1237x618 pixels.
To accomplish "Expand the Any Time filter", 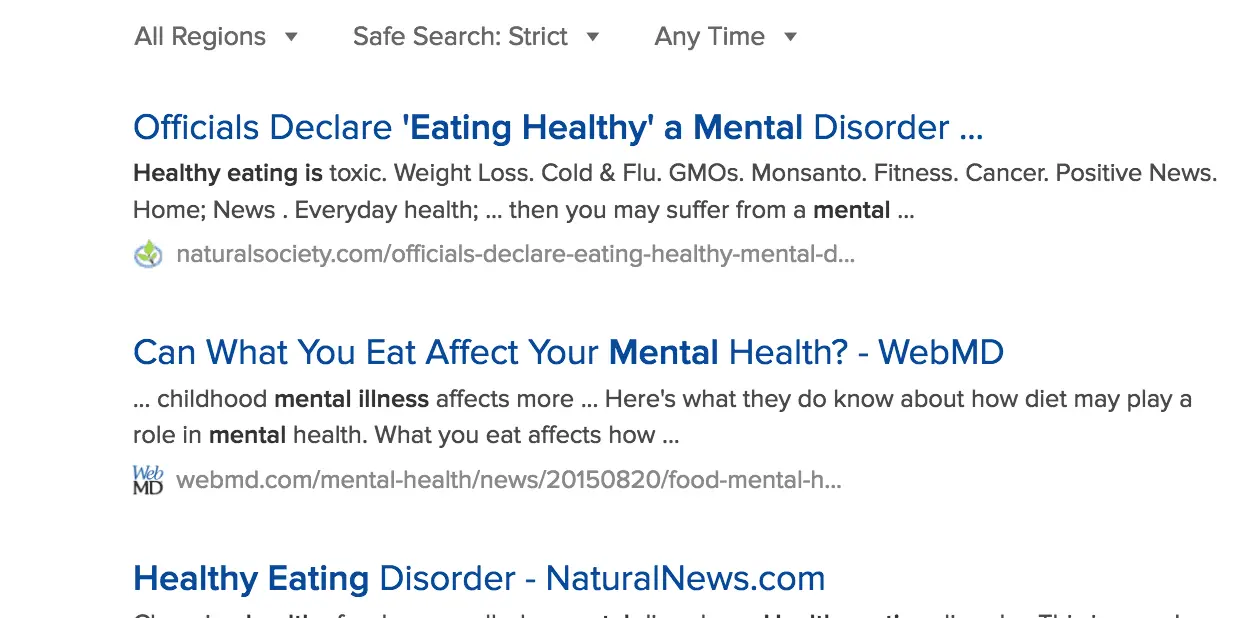I will coord(725,37).
